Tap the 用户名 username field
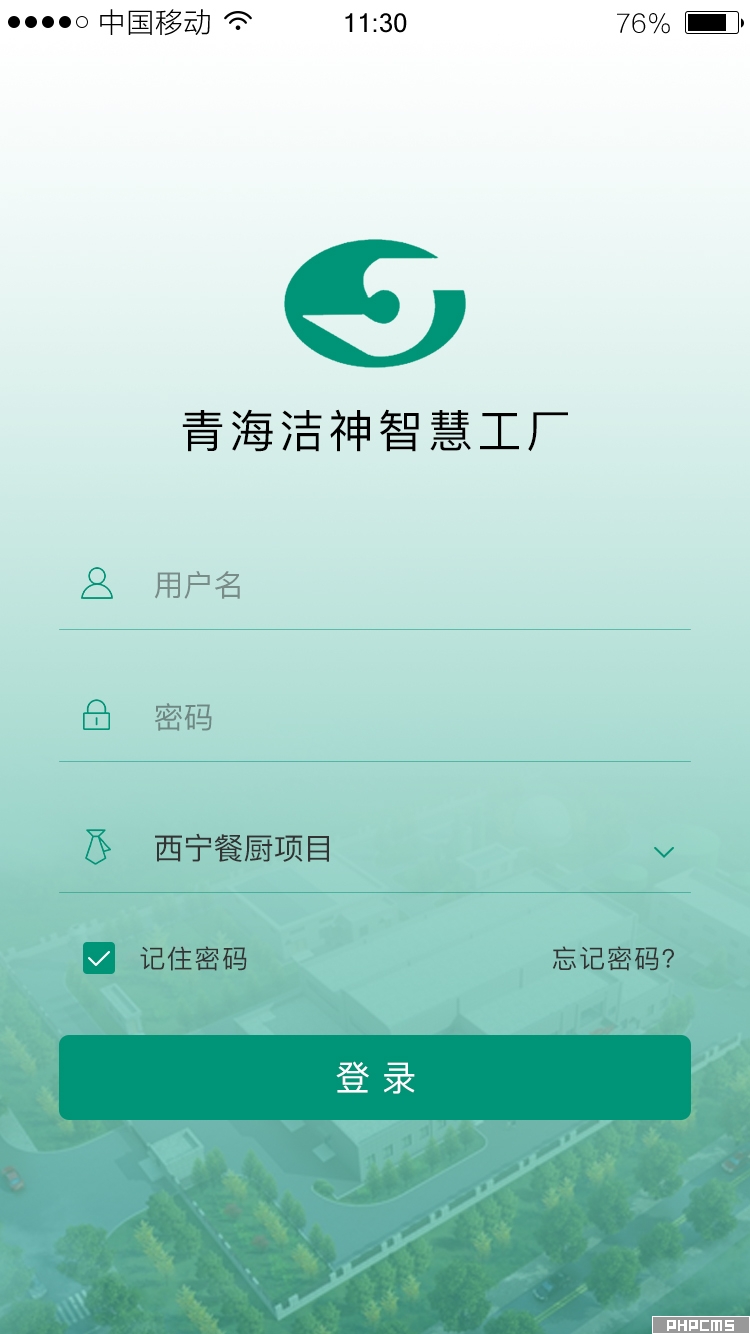The width and height of the screenshot is (750, 1334). coord(400,585)
